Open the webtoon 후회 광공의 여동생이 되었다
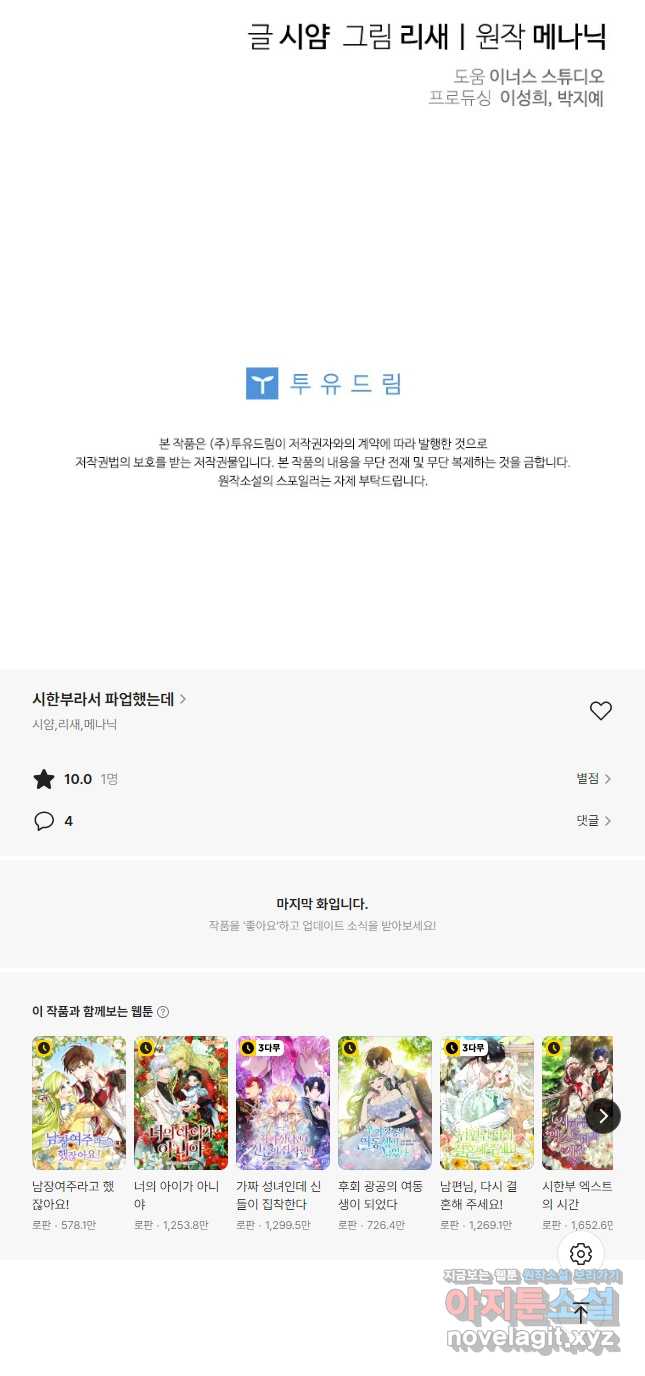645x1376 pixels. (x=385, y=1103)
